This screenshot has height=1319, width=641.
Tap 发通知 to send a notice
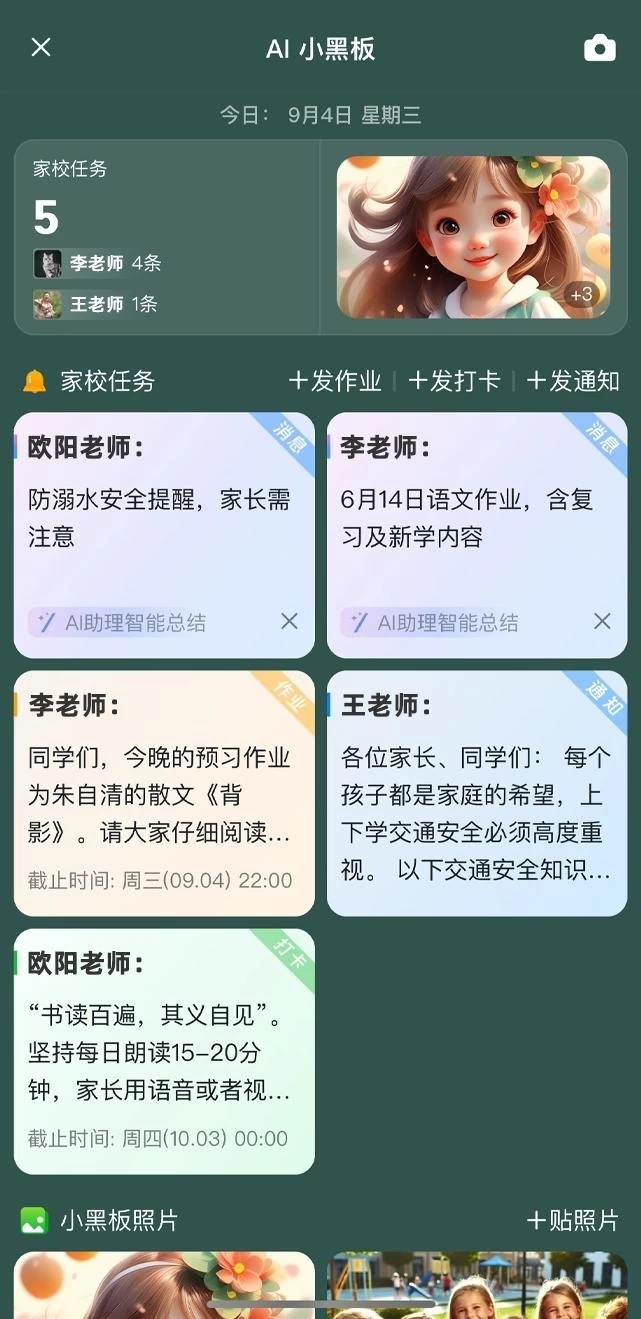coord(573,381)
